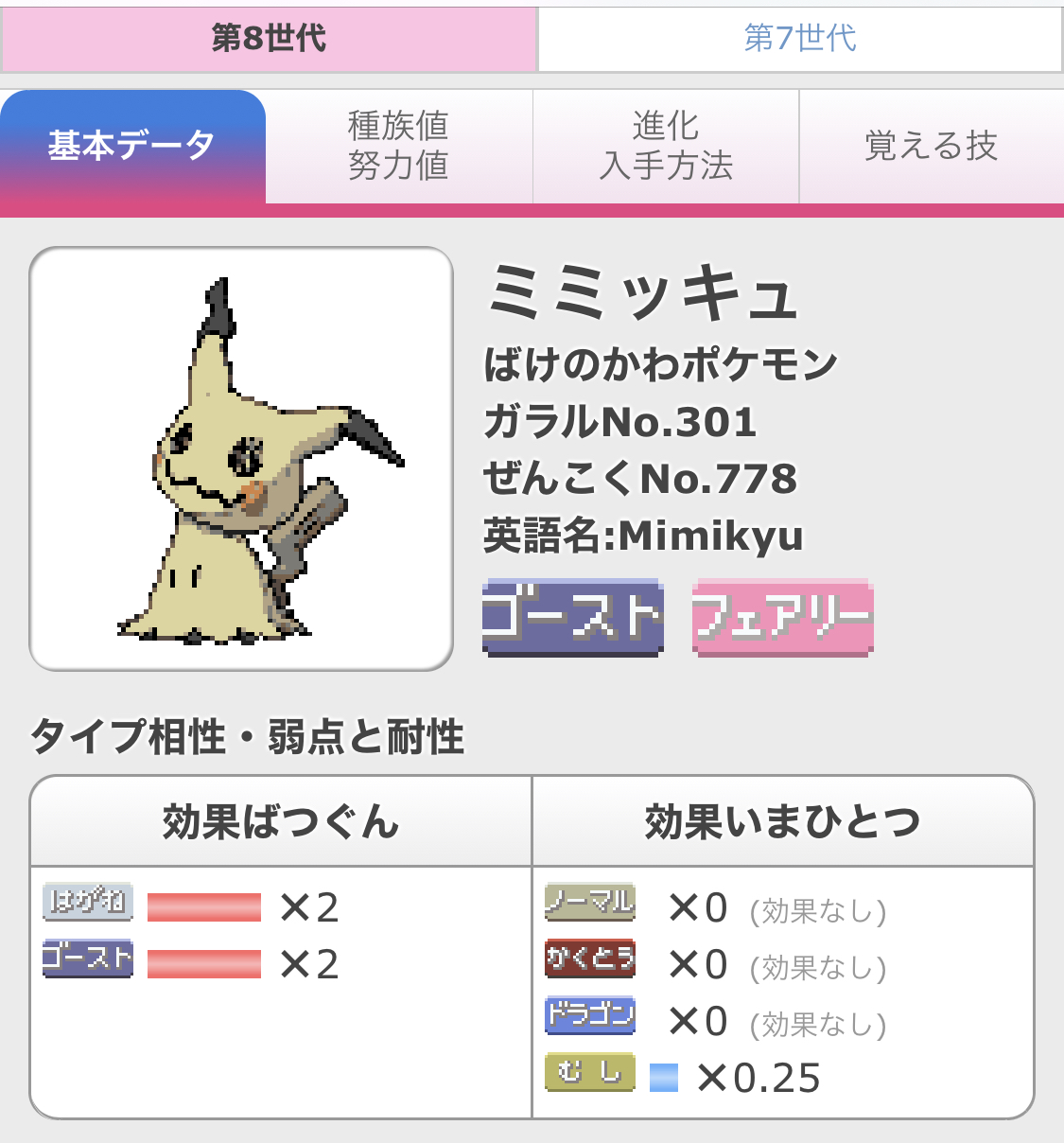The image size is (1064, 1143).
Task: Switch to the 第7世代 generation tab
Action: tap(800, 39)
